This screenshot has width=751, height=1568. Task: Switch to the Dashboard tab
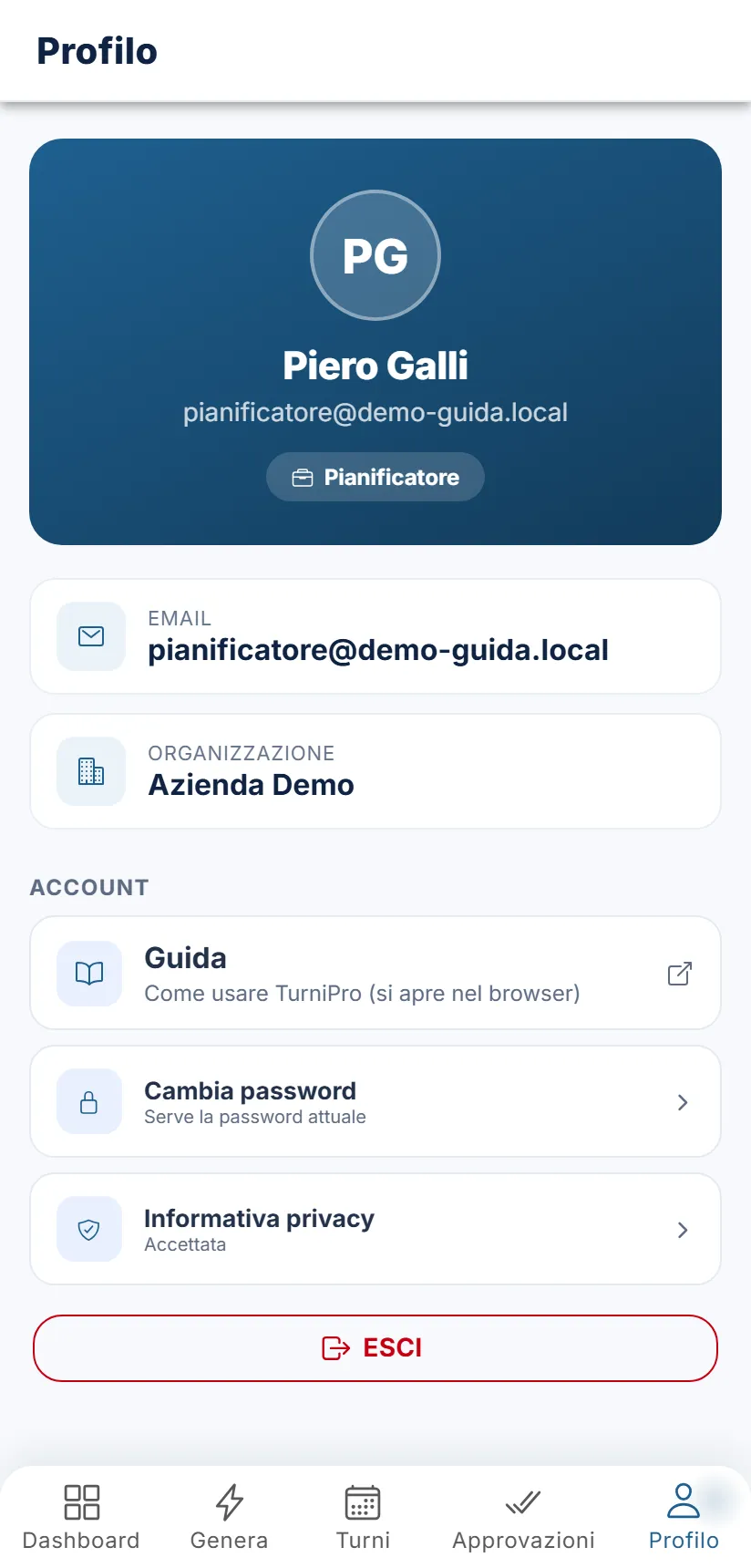coord(81,1517)
